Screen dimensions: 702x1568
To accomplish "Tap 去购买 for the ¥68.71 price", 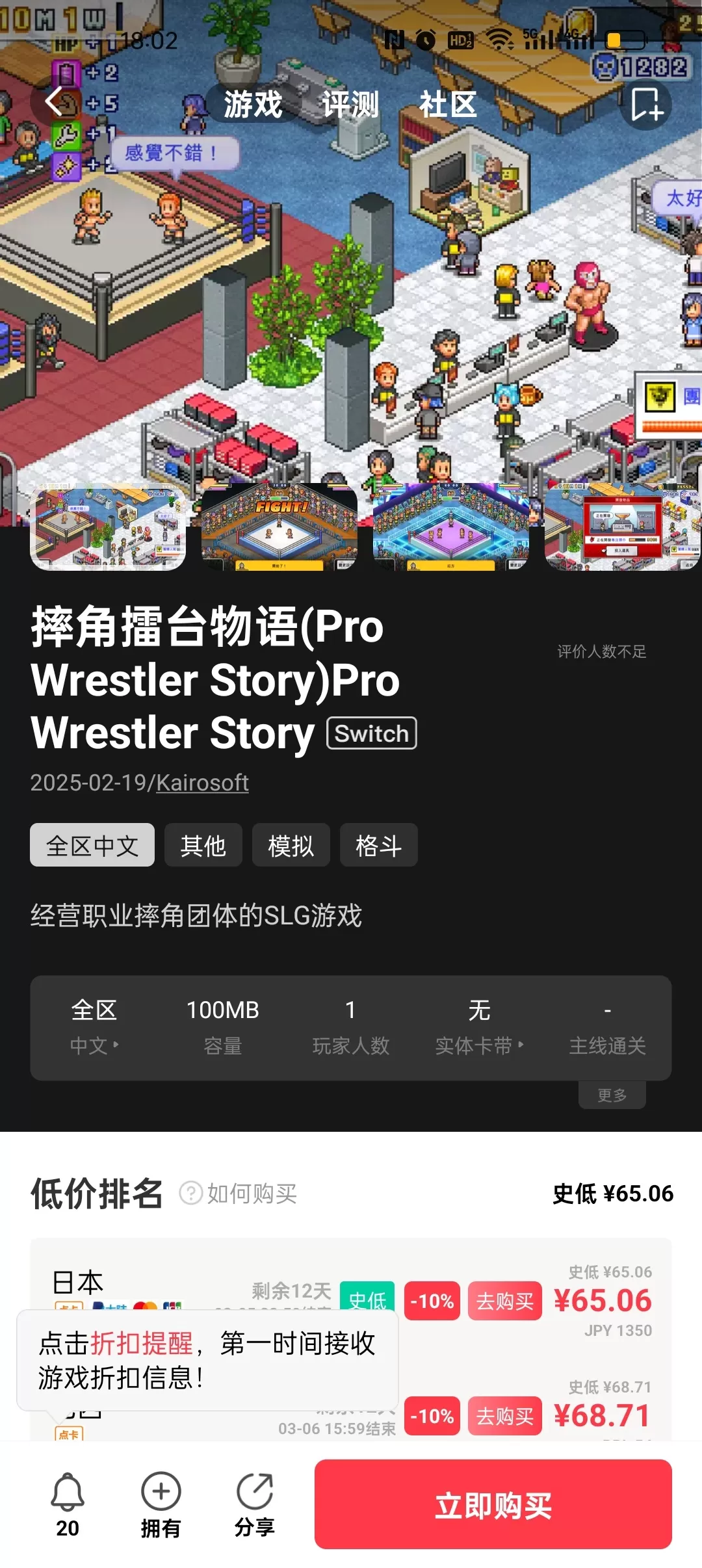I will [x=504, y=1416].
